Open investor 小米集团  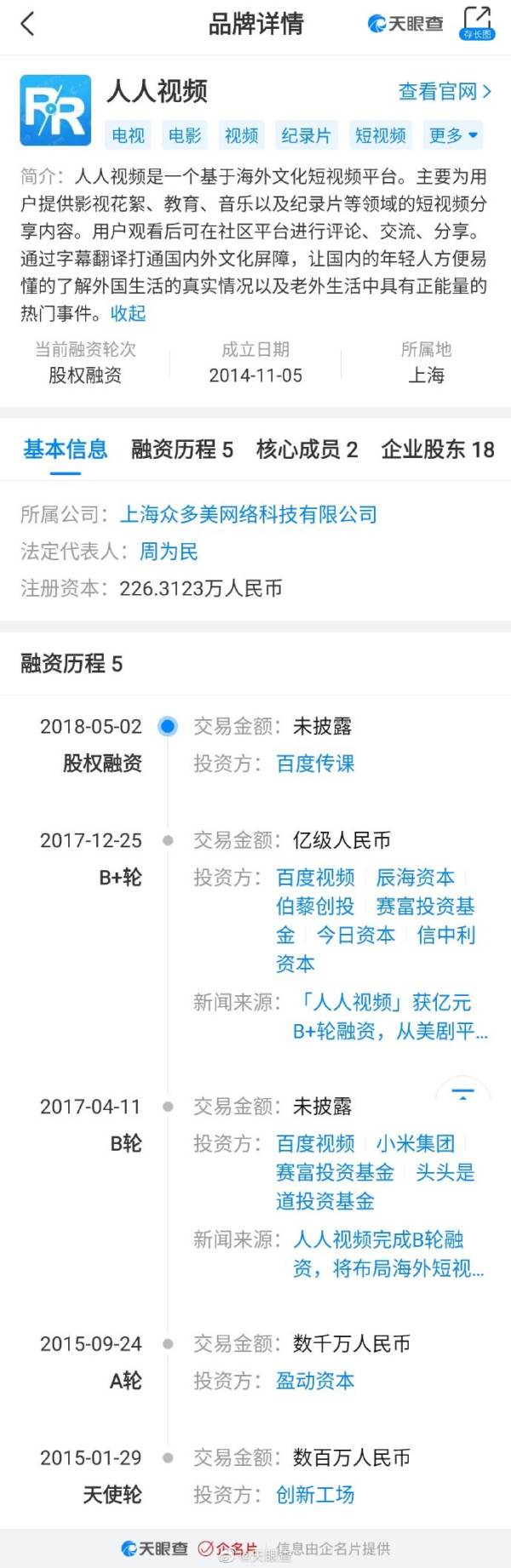pyautogui.click(x=415, y=1143)
